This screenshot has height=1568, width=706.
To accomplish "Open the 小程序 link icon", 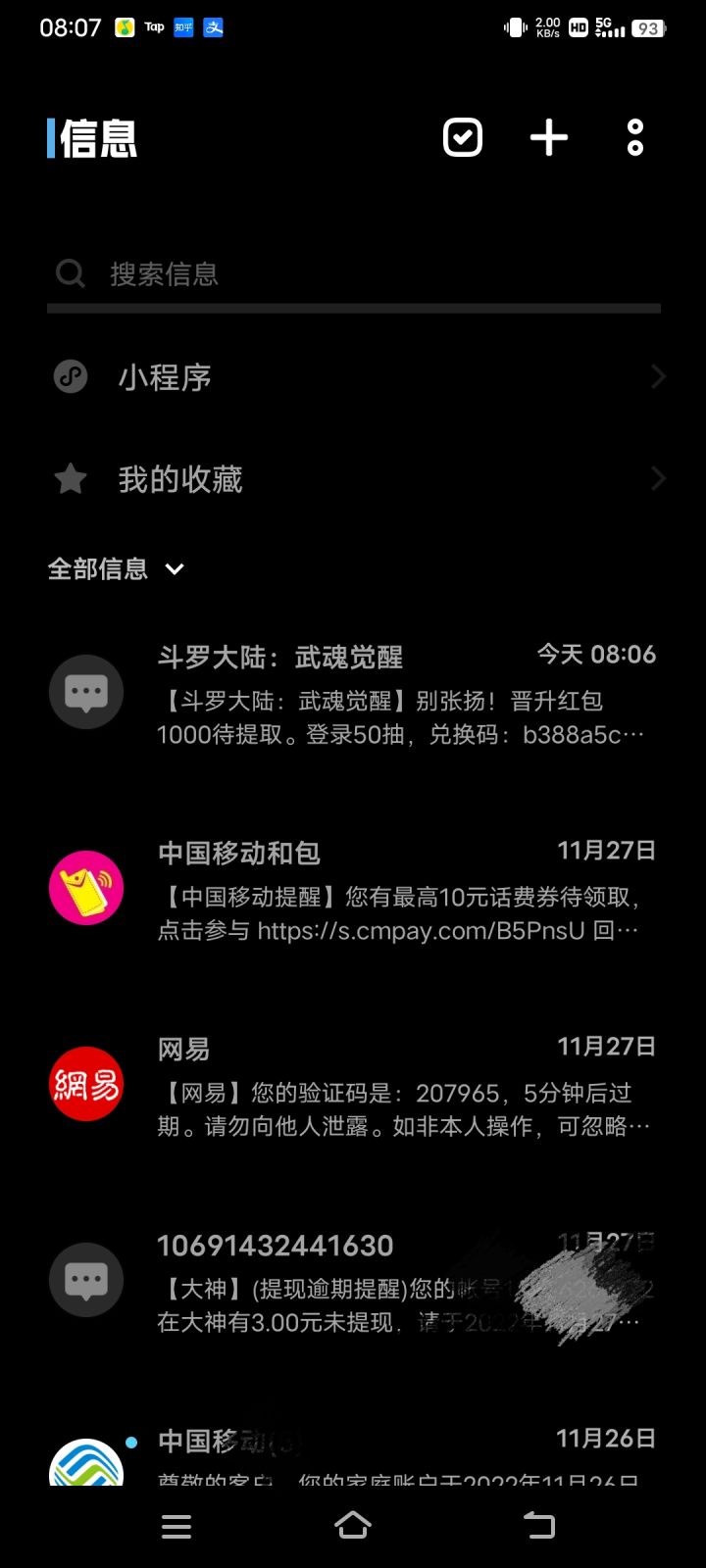I will coord(69,376).
